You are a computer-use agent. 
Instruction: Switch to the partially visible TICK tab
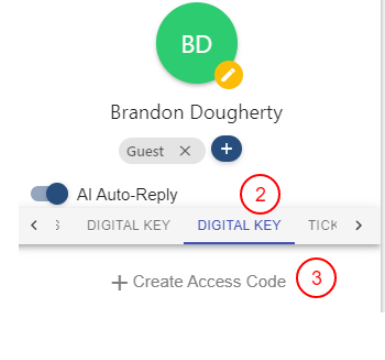(323, 225)
